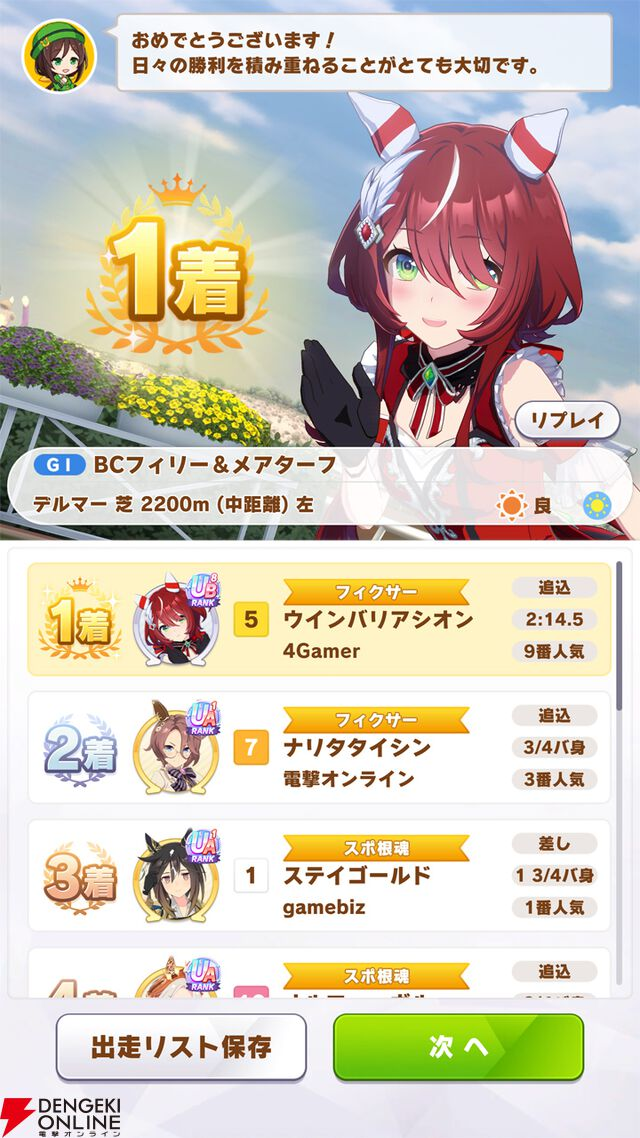Tap the リプレイ replay button
Screen dimensions: 640x1138
click(568, 421)
